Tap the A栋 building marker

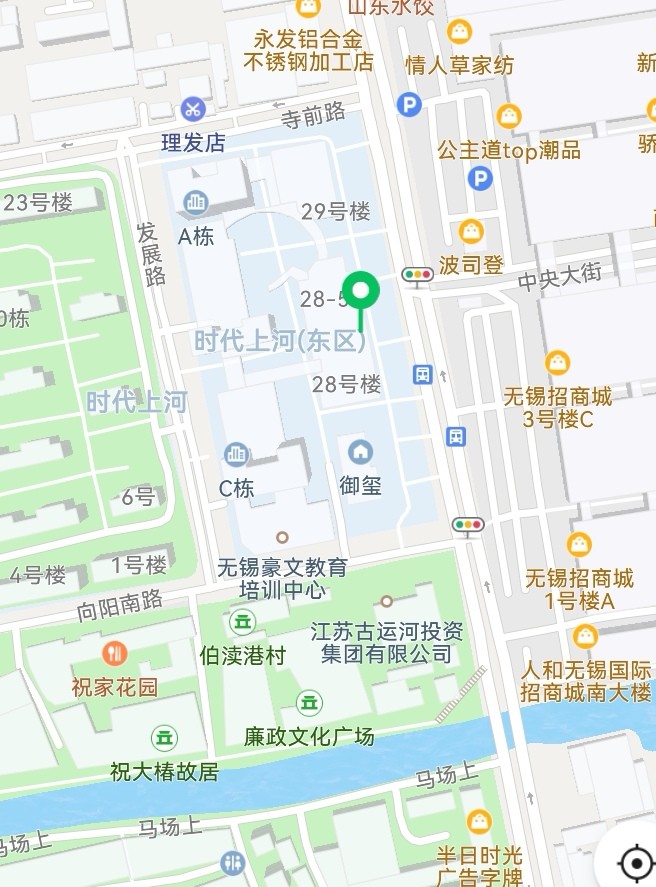click(x=196, y=204)
